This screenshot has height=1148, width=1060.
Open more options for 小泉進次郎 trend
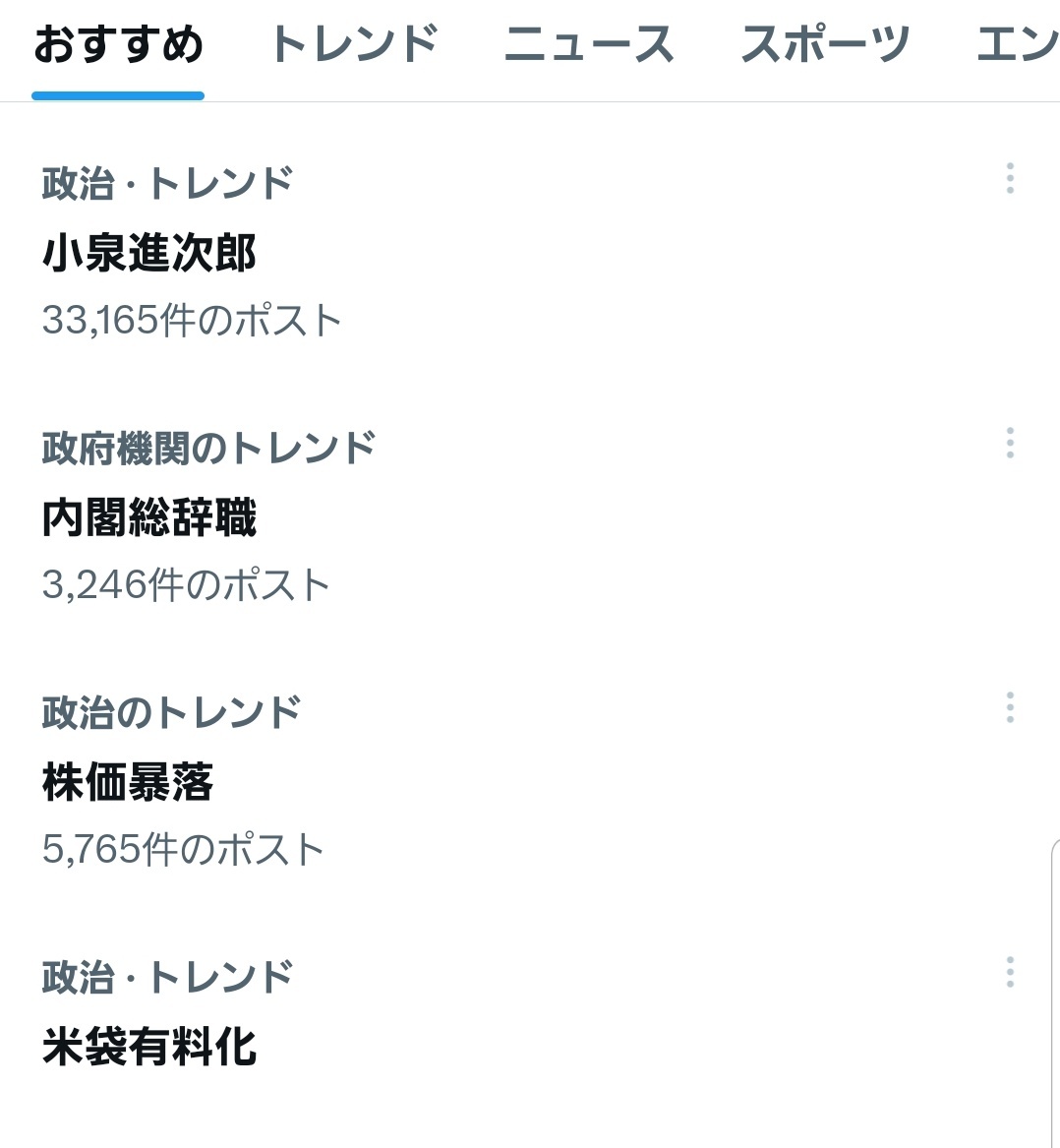coord(1010,178)
